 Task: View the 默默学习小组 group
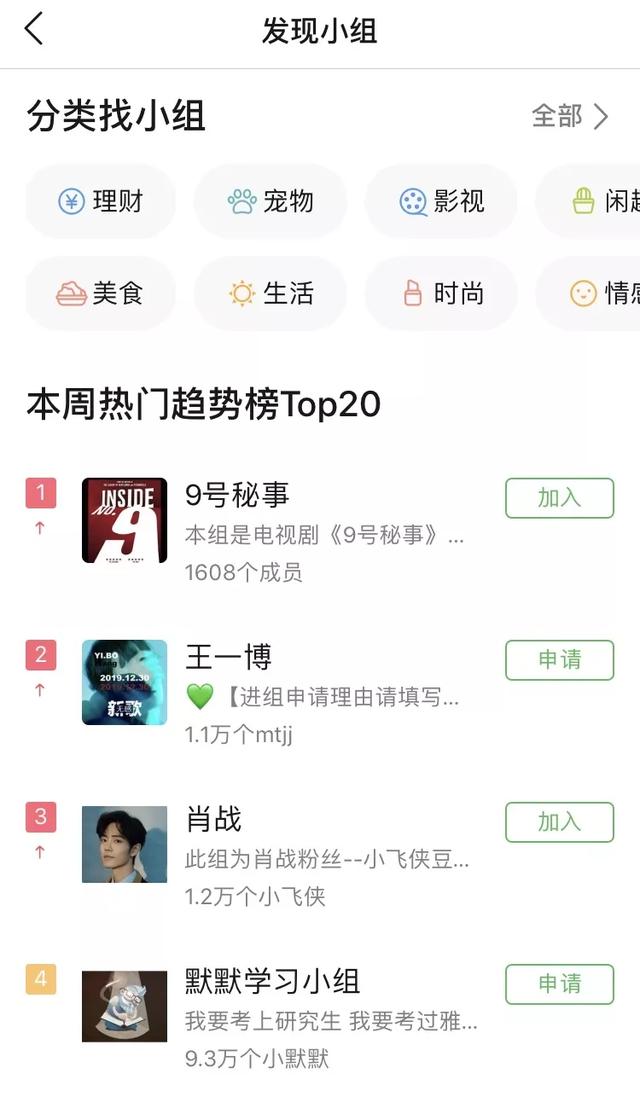[x=272, y=981]
